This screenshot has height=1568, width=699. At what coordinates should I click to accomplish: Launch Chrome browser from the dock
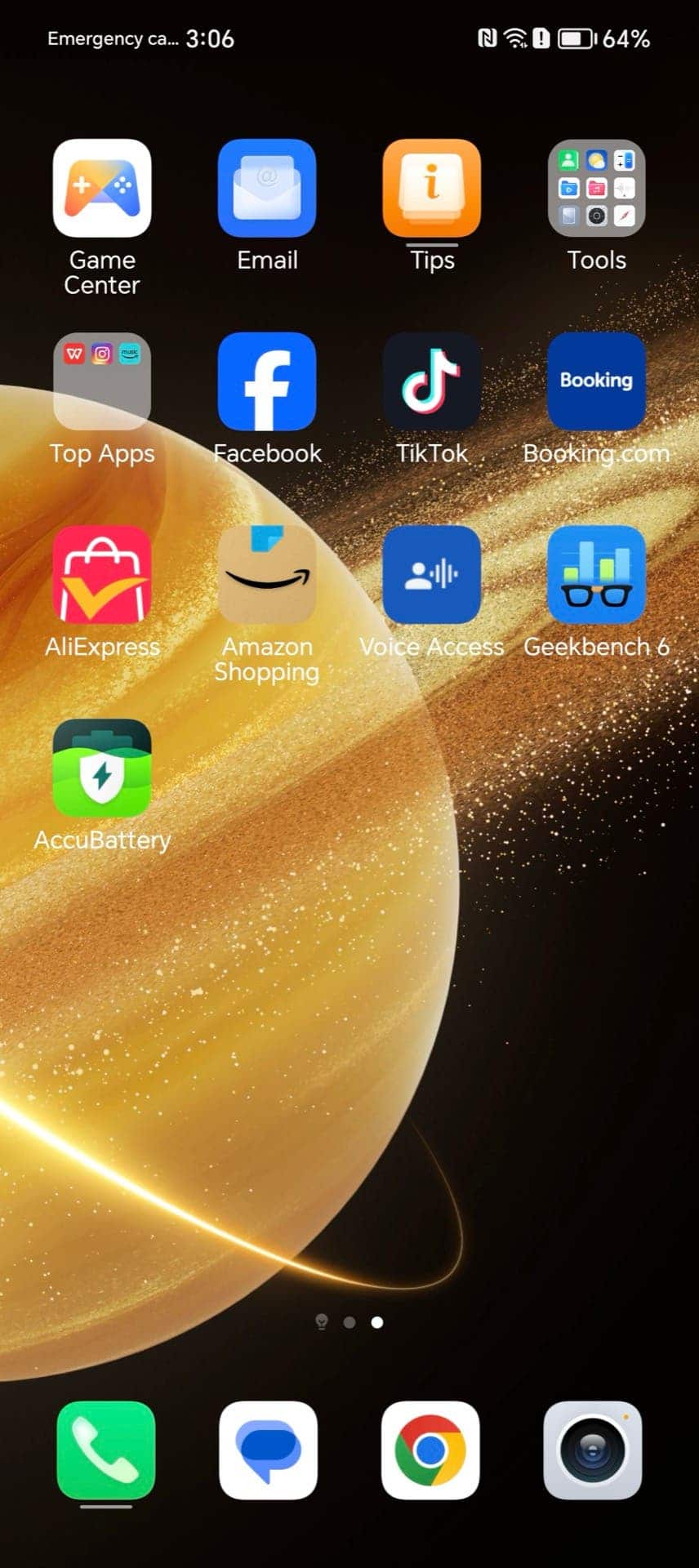point(430,1450)
